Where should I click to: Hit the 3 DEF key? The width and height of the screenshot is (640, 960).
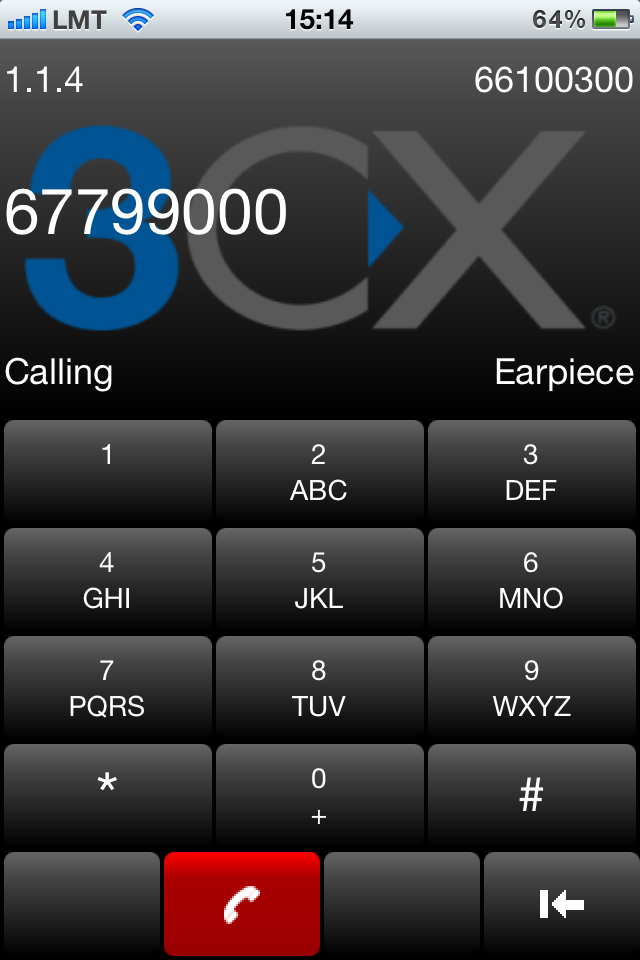coord(531,471)
